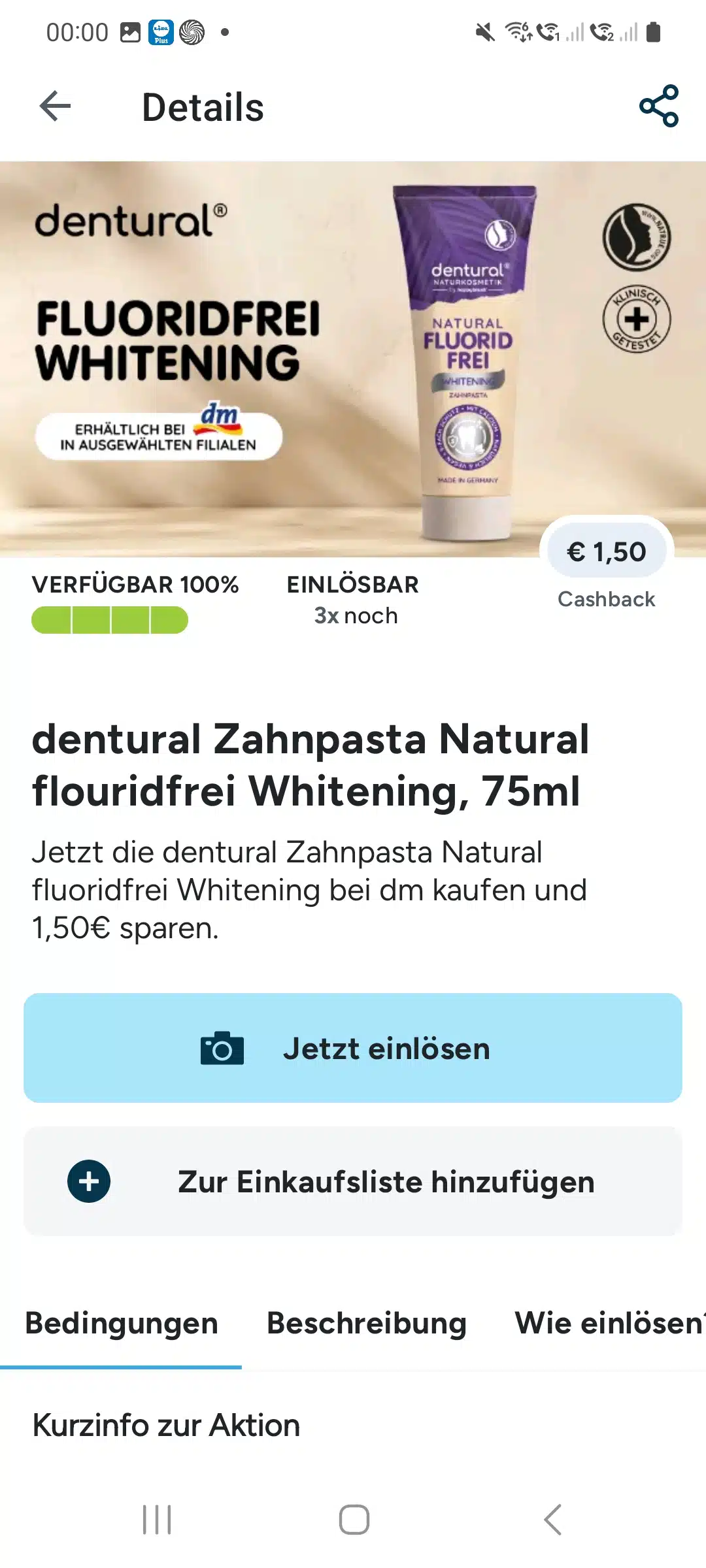Image resolution: width=706 pixels, height=1568 pixels.
Task: Switch to the Bedingungen tab
Action: tap(122, 1324)
